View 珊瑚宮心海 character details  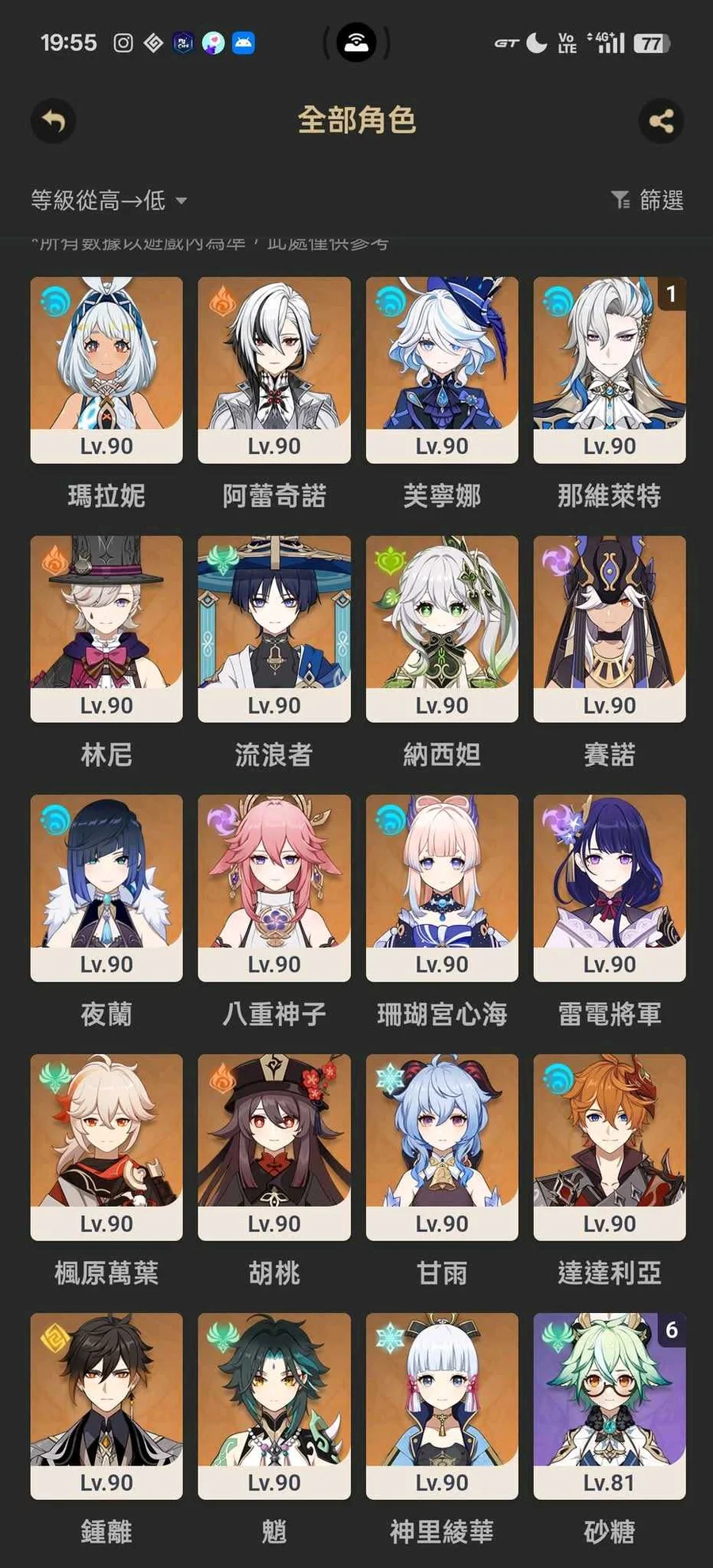point(442,888)
